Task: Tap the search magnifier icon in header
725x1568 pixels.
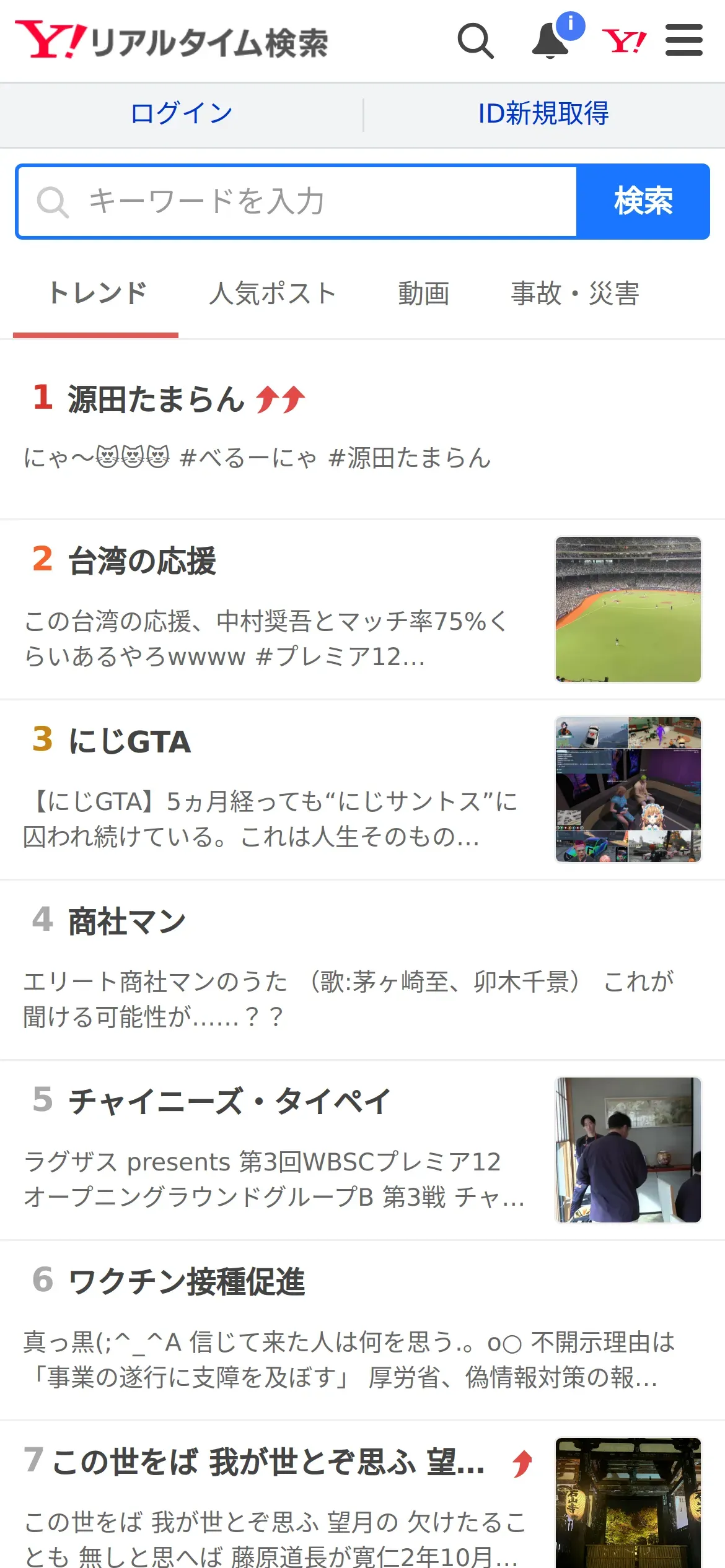Action: click(475, 41)
